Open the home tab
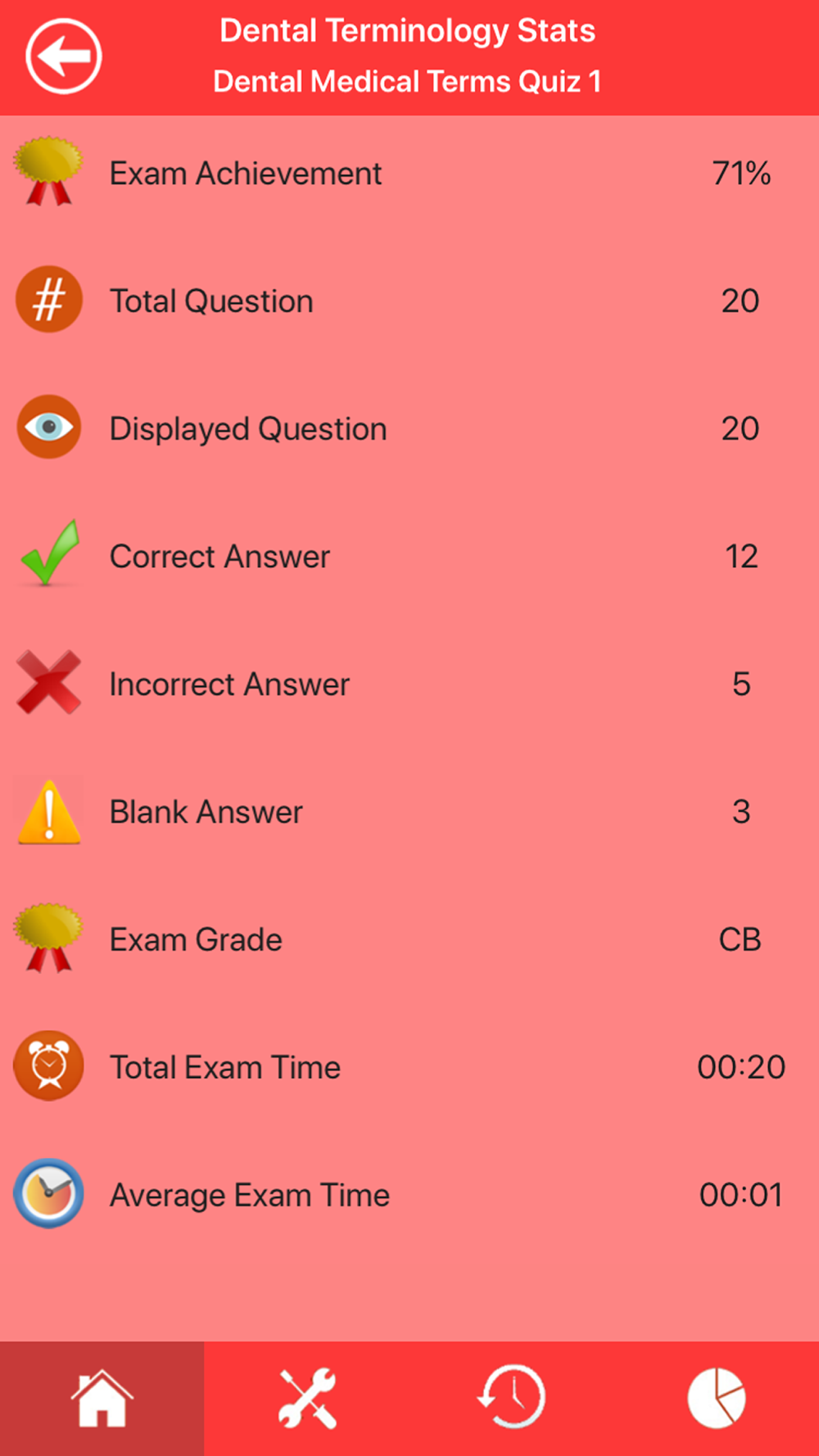This screenshot has width=819, height=1456. [x=102, y=1399]
